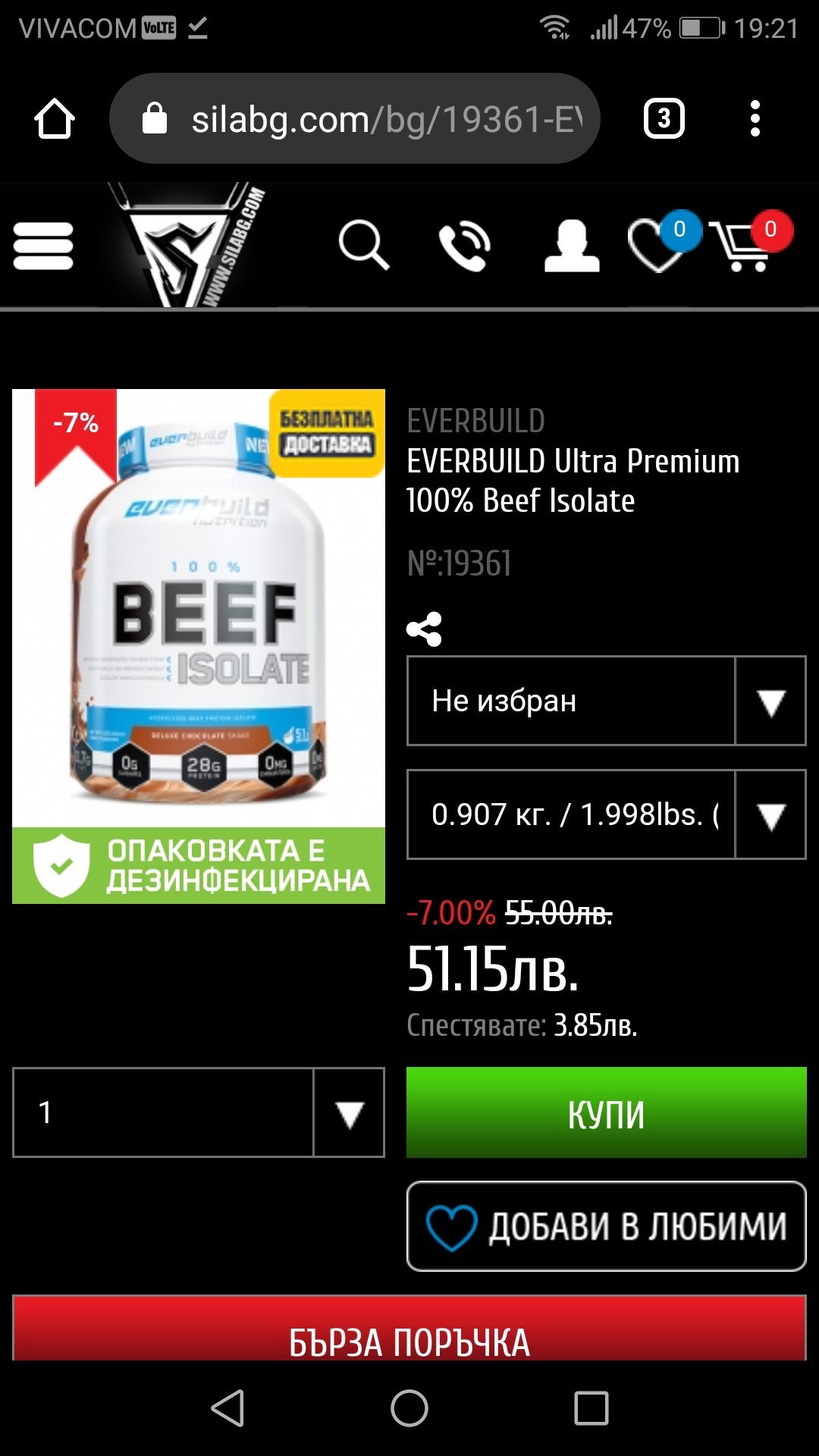The height and width of the screenshot is (1456, 819).
Task: Open the browser three-dot menu
Action: [755, 119]
